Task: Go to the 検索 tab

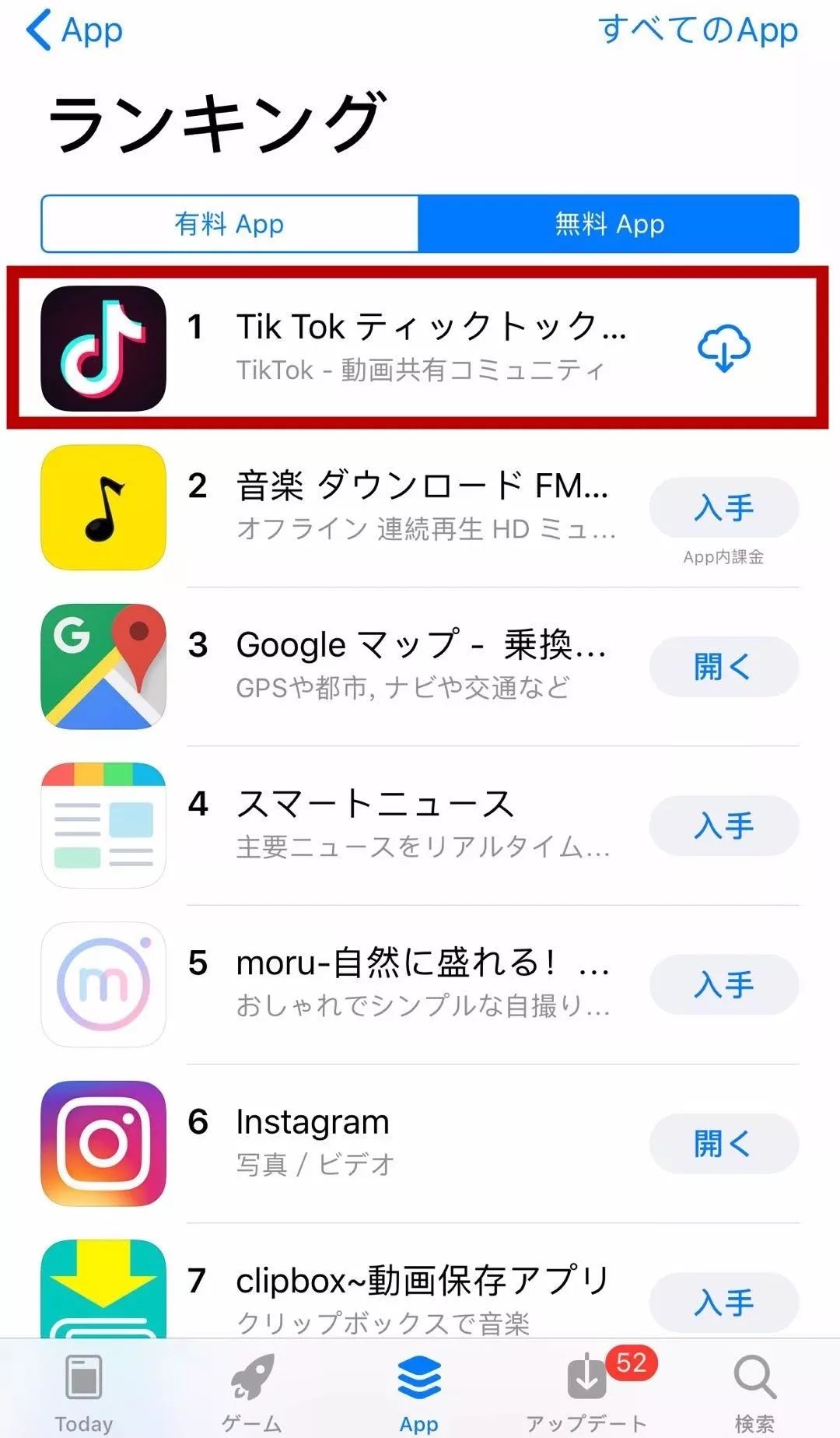Action: (754, 1393)
